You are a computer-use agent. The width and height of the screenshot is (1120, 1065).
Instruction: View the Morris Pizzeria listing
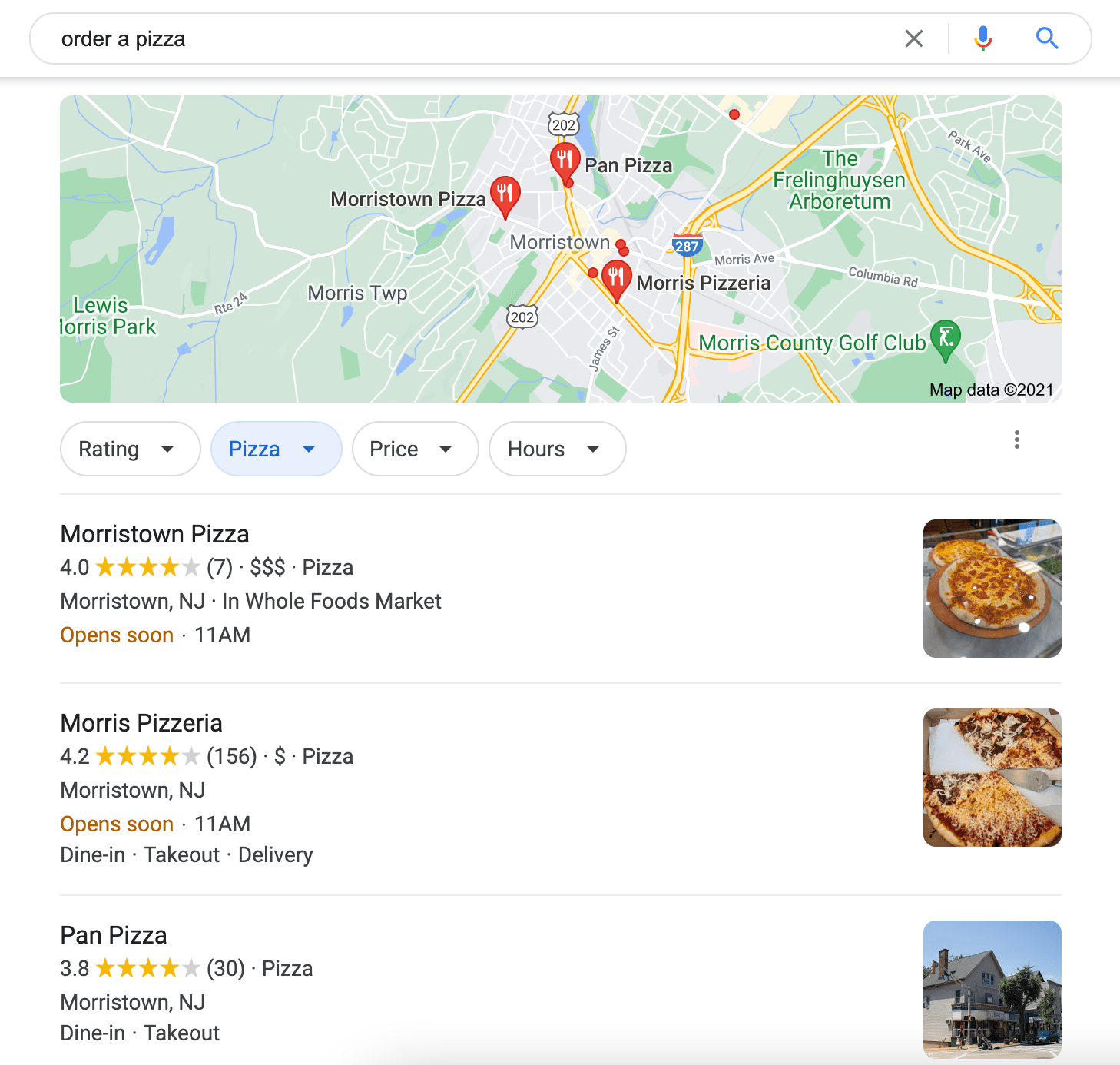141,723
